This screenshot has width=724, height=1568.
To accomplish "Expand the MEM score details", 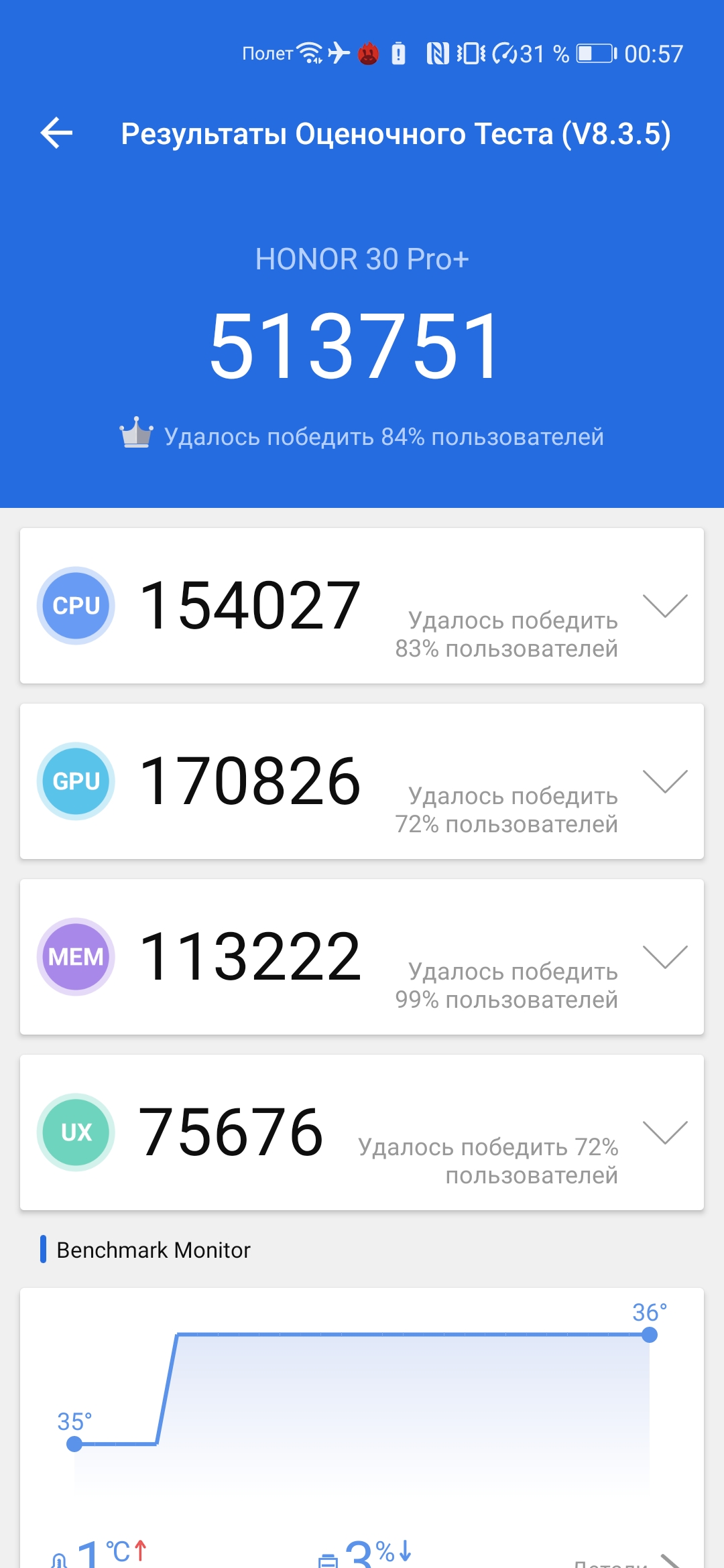I will tap(664, 956).
